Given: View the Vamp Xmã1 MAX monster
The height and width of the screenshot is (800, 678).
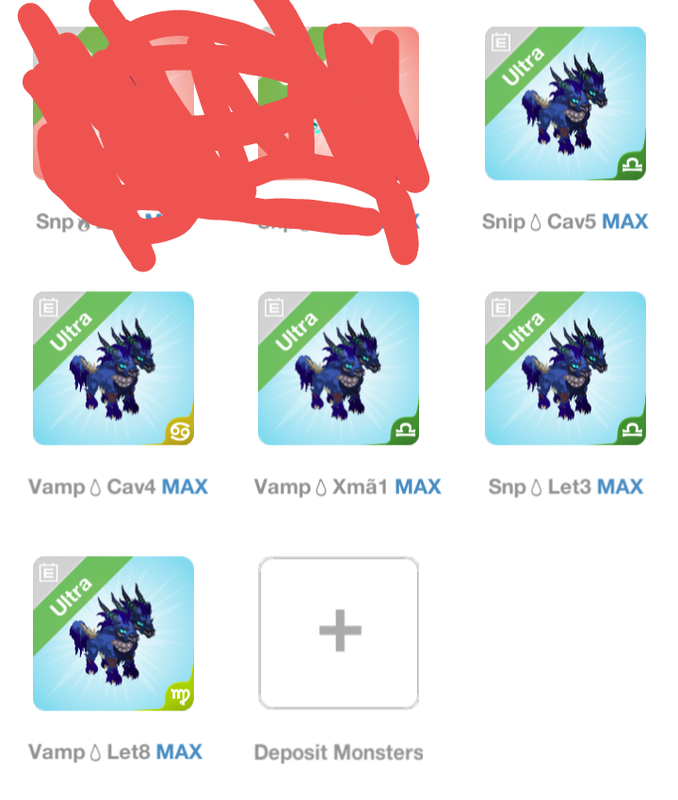Looking at the screenshot, I should click(x=338, y=368).
